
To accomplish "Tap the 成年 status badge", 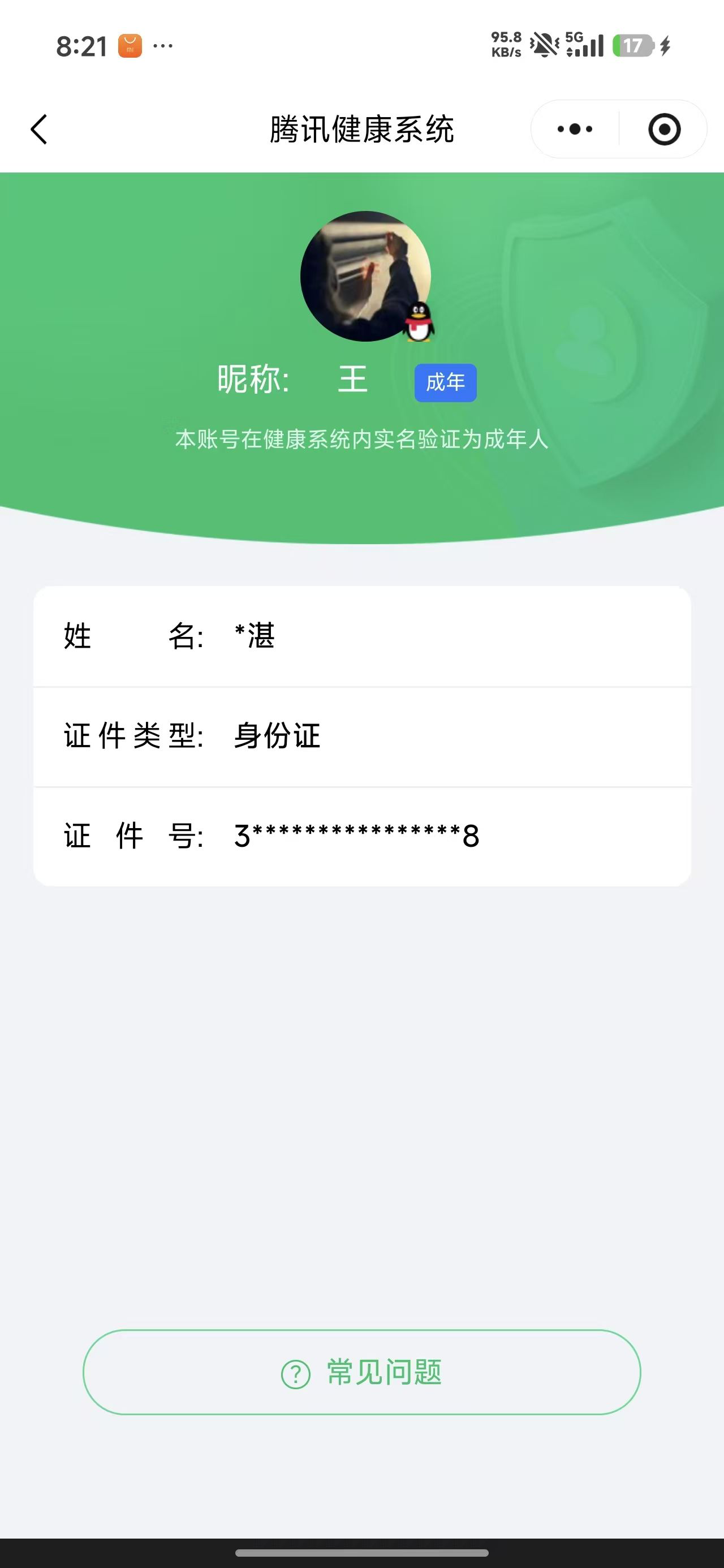I will coord(445,382).
